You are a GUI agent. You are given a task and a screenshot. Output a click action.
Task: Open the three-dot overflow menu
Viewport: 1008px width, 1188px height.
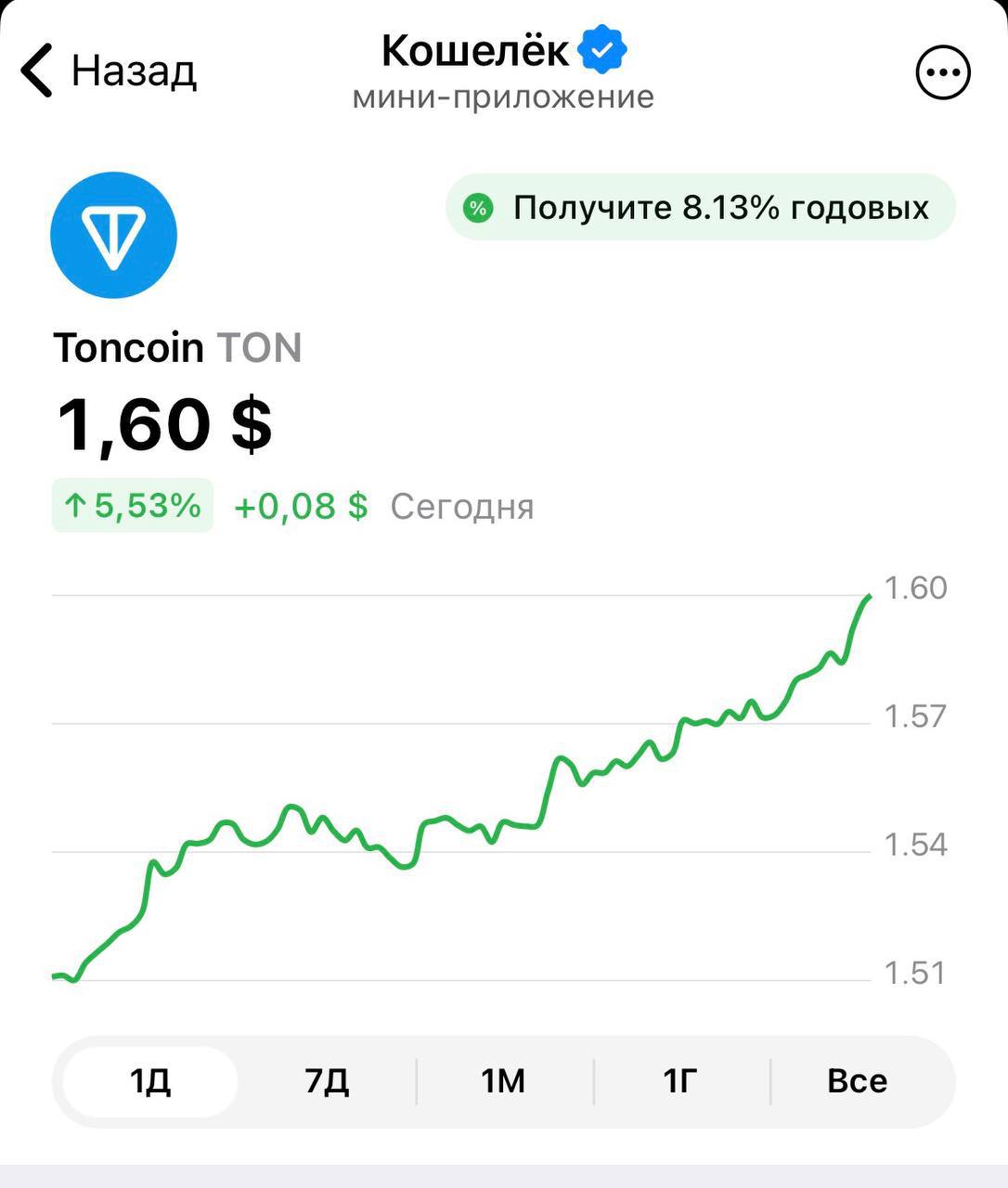click(x=943, y=72)
